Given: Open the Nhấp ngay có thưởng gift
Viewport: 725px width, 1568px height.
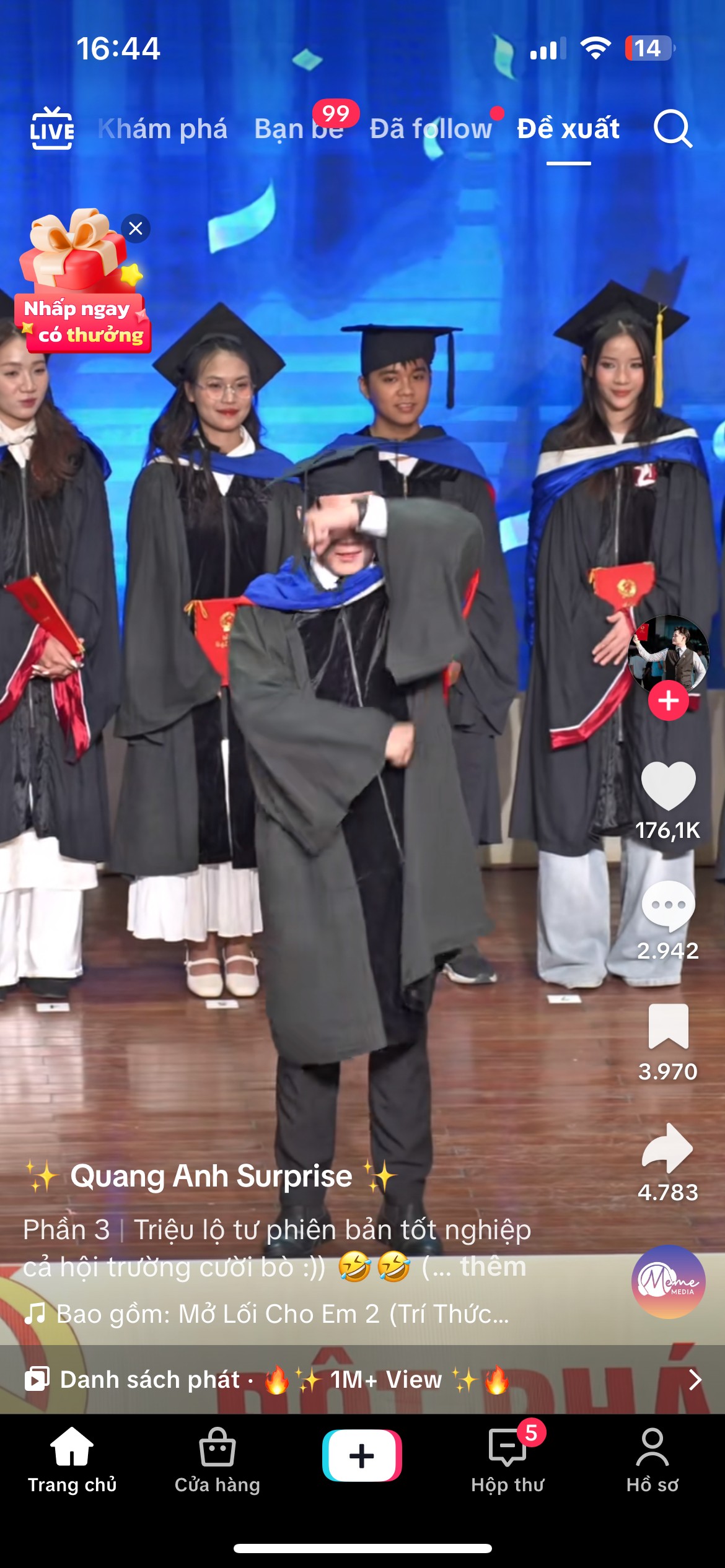Looking at the screenshot, I should coord(79,282).
